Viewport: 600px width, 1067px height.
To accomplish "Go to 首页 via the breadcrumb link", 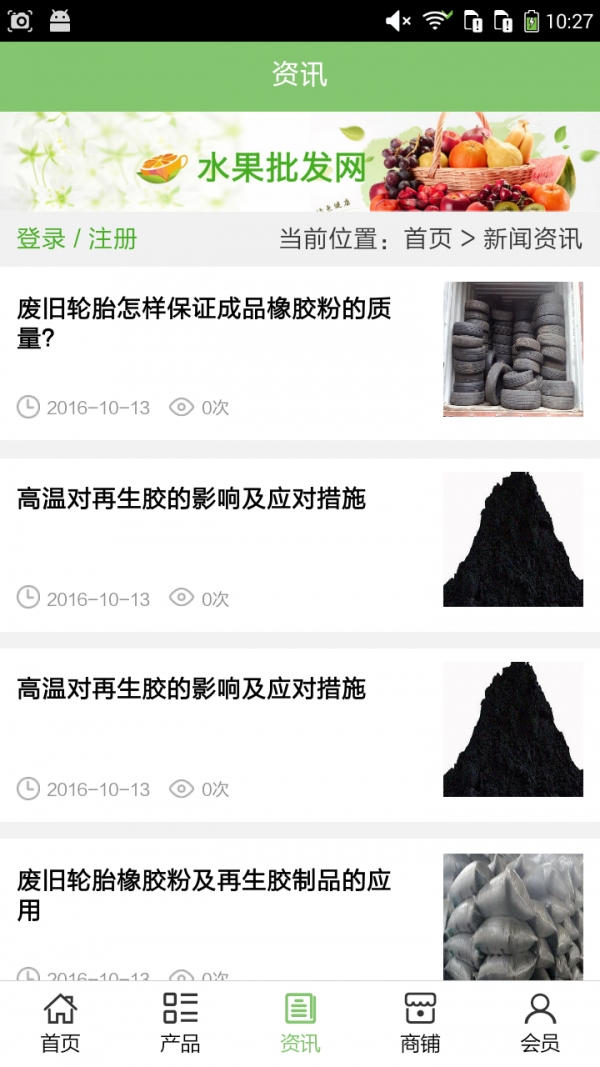I will 427,239.
